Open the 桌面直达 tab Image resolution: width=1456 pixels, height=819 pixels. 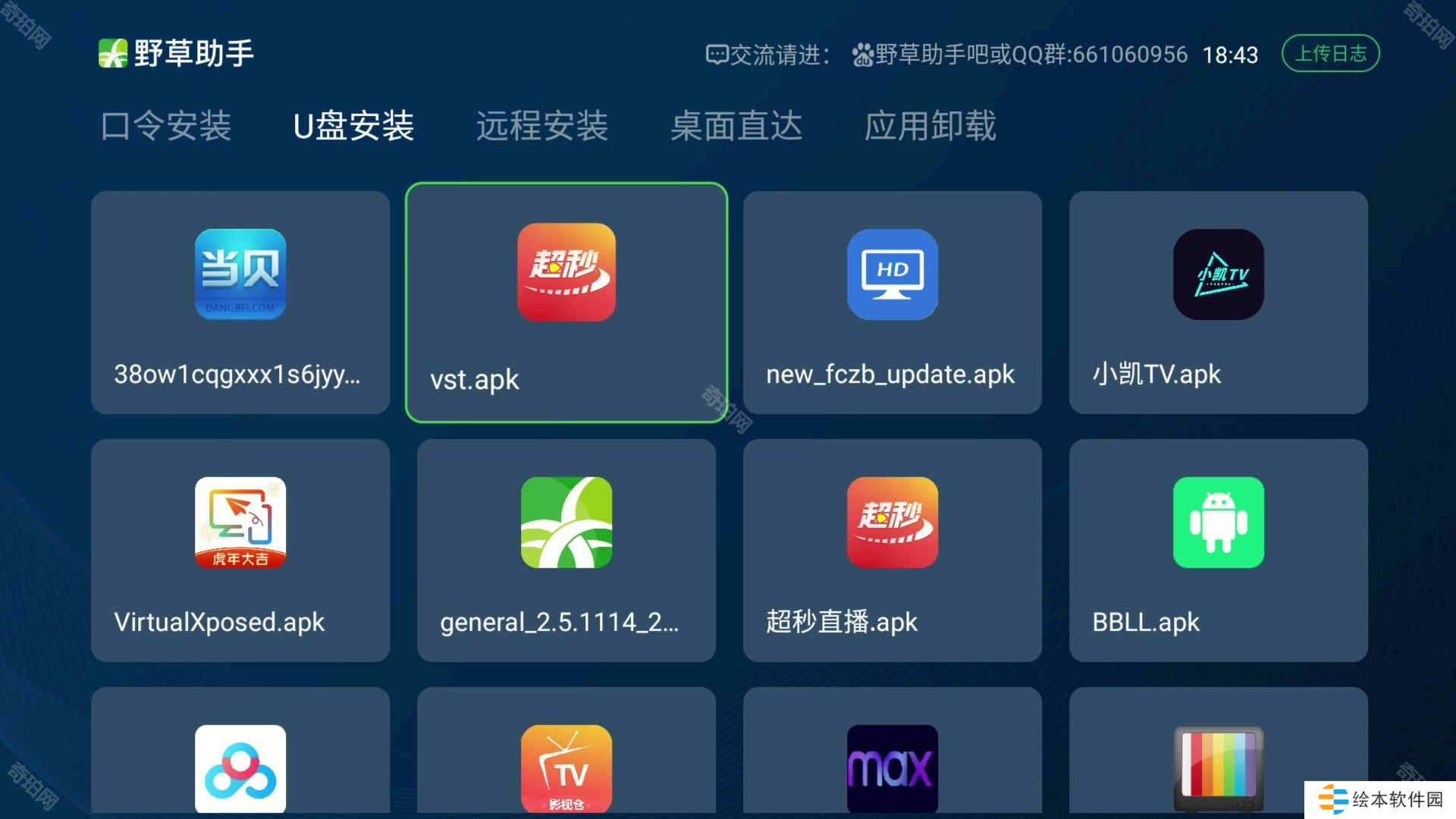pyautogui.click(x=736, y=126)
